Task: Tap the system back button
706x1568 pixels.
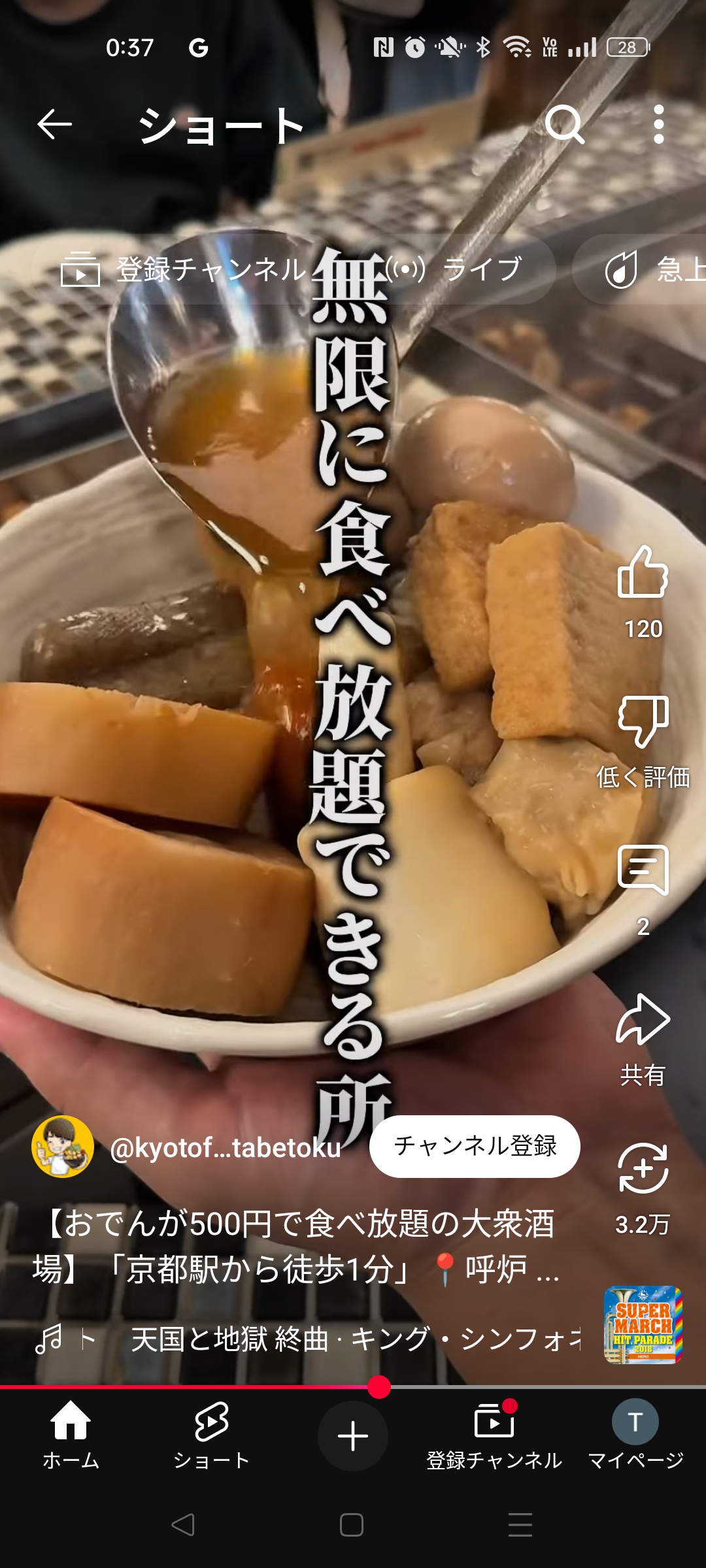Action: point(183,1525)
